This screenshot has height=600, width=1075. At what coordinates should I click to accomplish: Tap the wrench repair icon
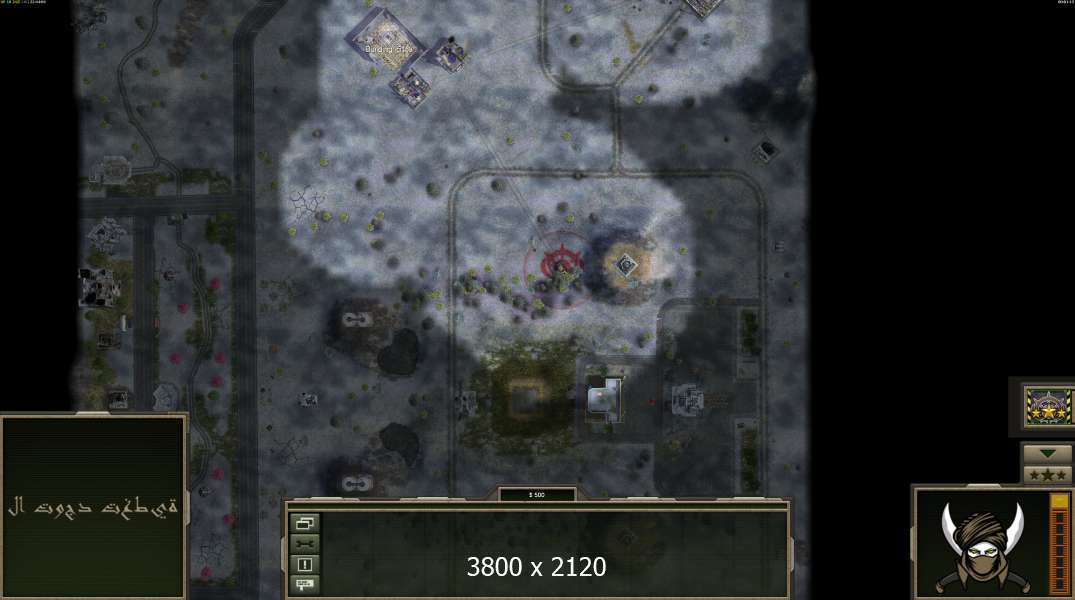(304, 543)
